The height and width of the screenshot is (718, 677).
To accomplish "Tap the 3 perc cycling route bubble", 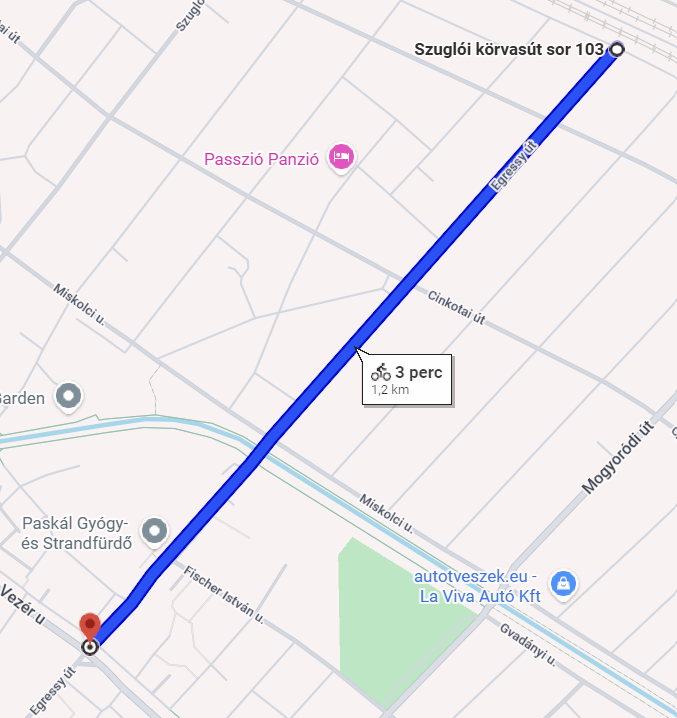I will [407, 379].
